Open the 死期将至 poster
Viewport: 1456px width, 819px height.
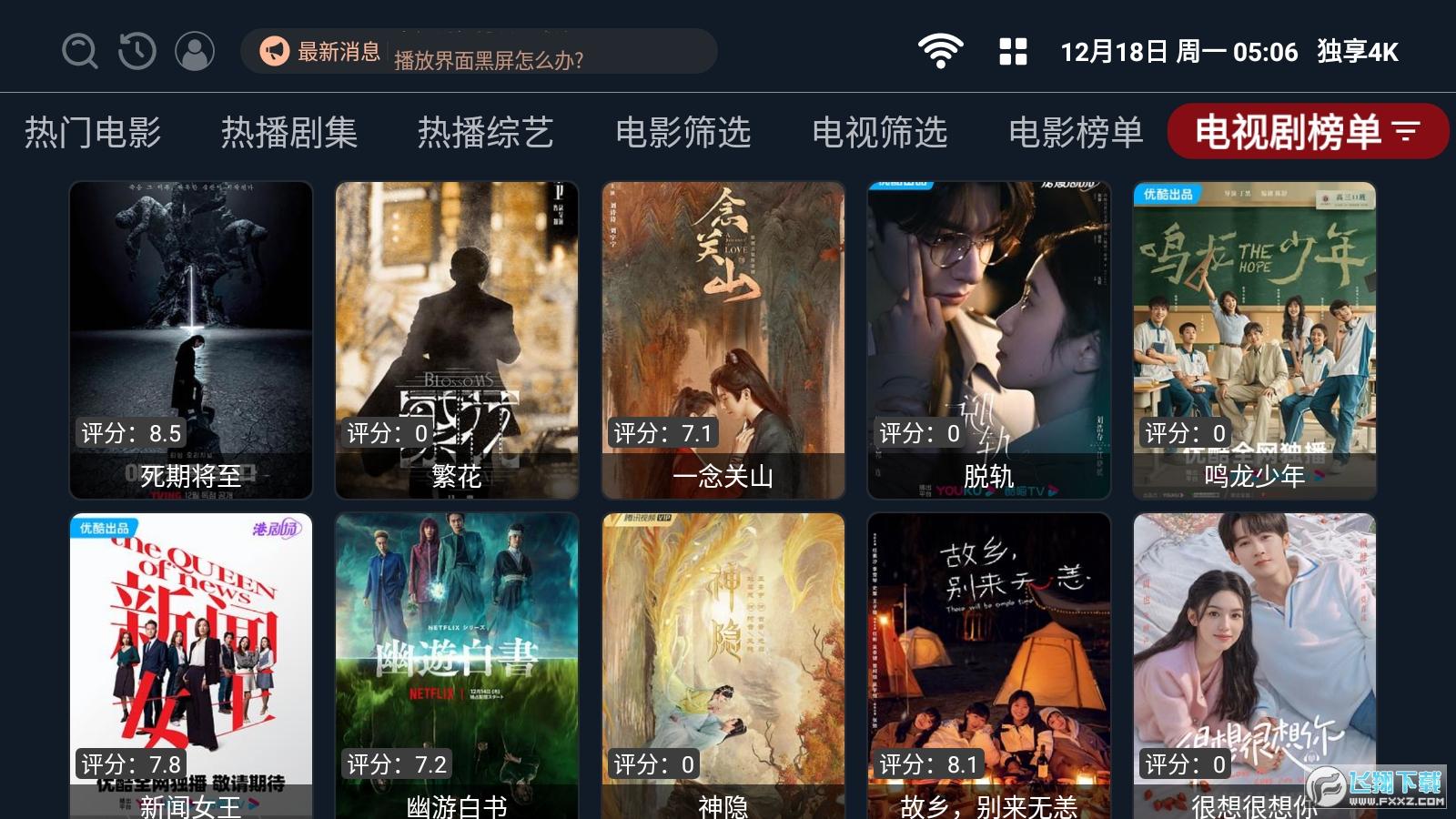click(x=191, y=339)
